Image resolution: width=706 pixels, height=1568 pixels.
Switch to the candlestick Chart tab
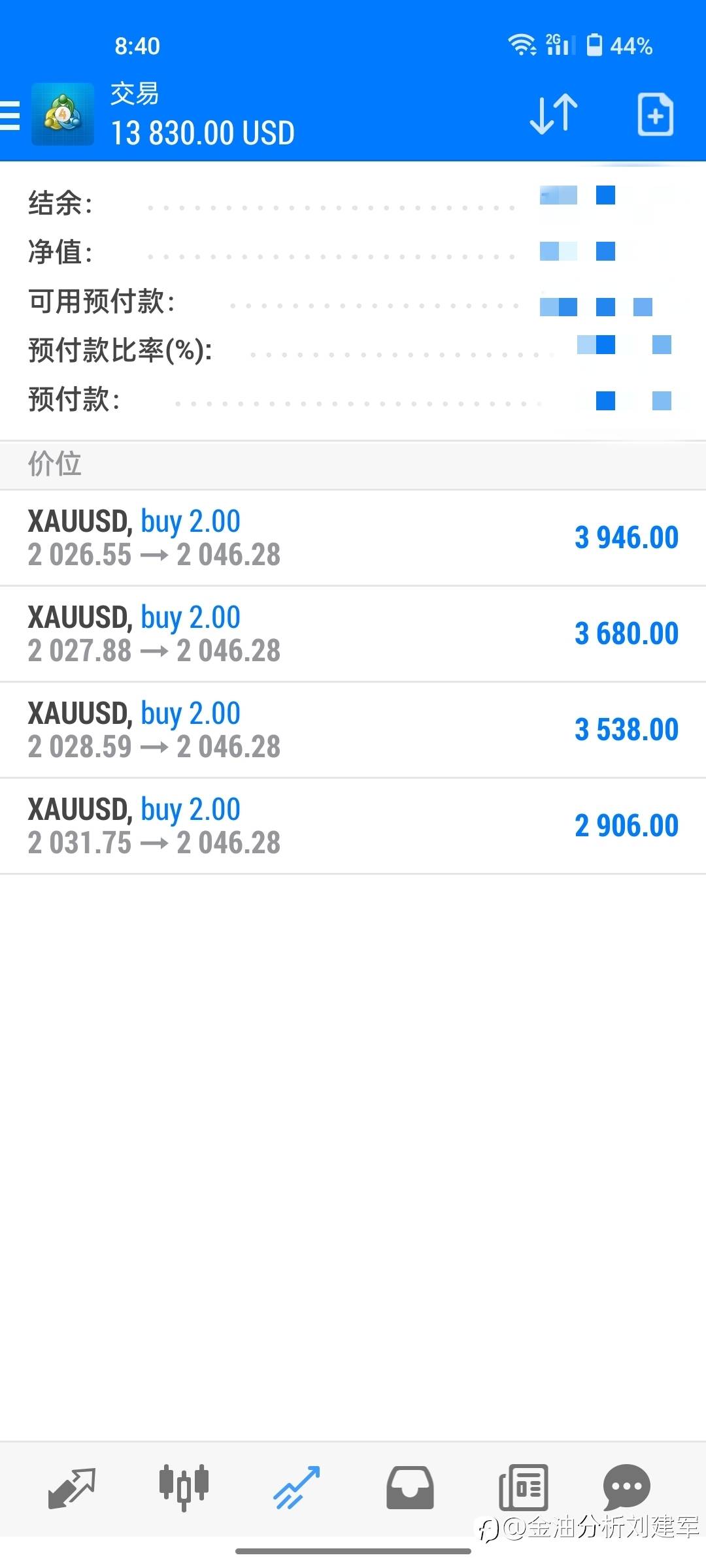point(184,1488)
